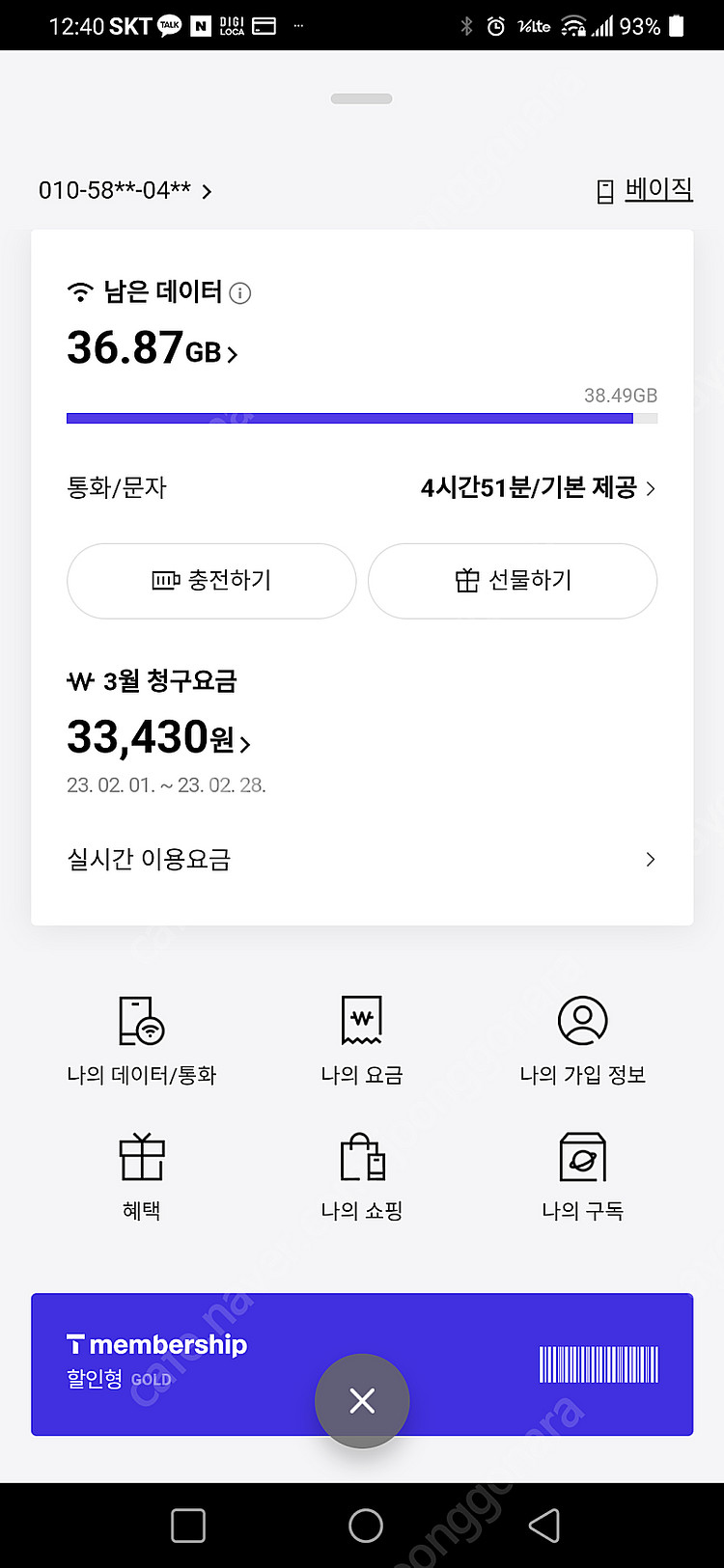
Task: Tap the 혜택 gift box icon
Action: [x=141, y=1156]
